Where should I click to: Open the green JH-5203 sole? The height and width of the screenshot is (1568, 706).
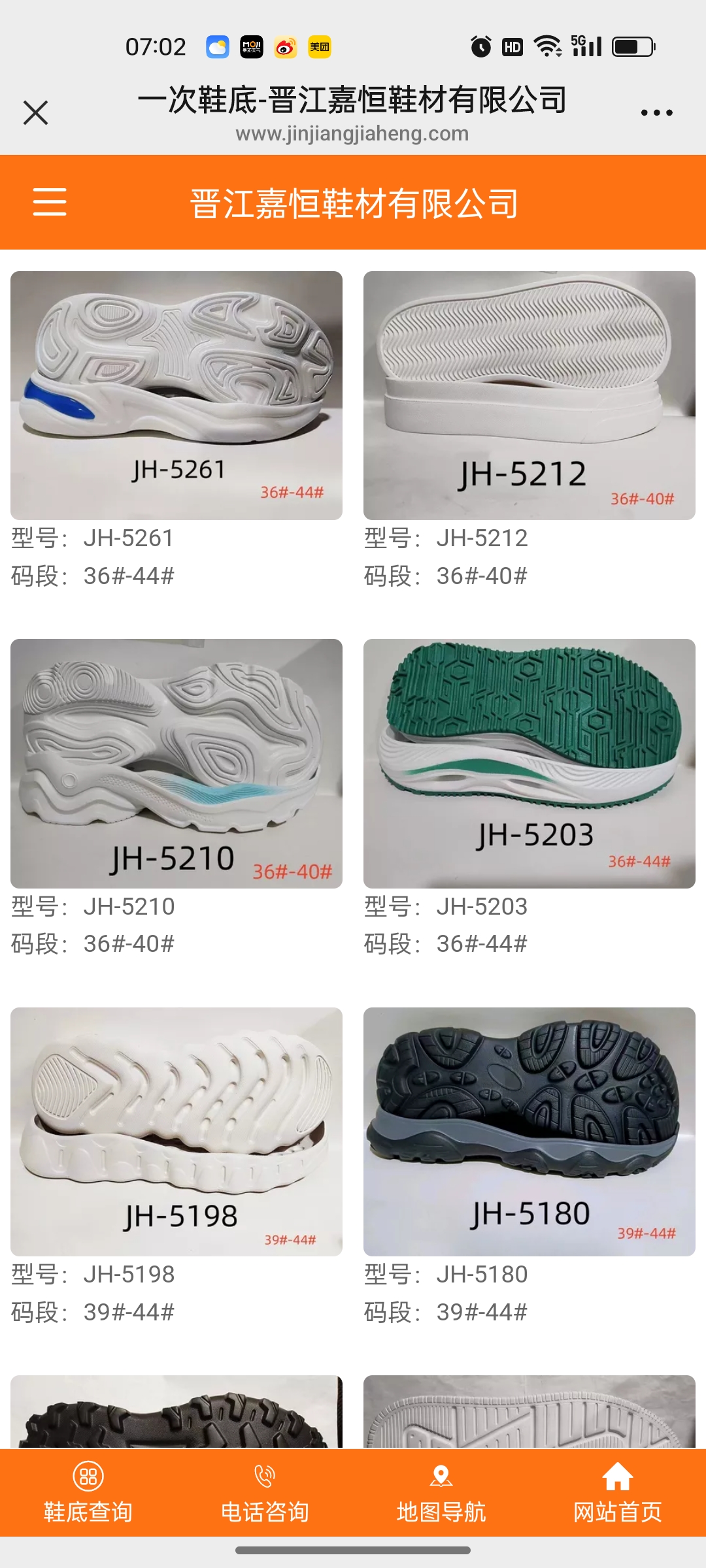(529, 763)
